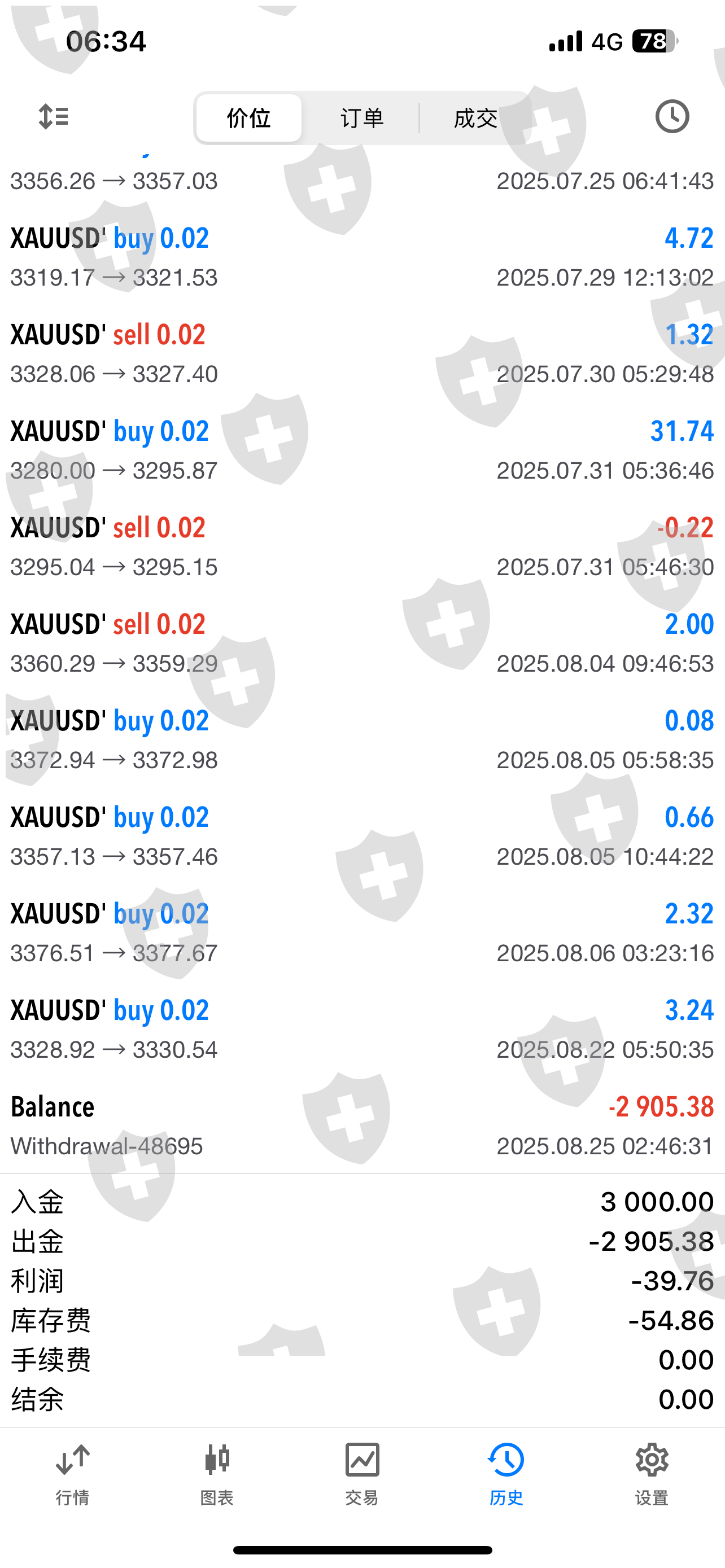Switch to the 订单 segment
Image resolution: width=725 pixels, height=1568 pixels.
click(x=361, y=118)
